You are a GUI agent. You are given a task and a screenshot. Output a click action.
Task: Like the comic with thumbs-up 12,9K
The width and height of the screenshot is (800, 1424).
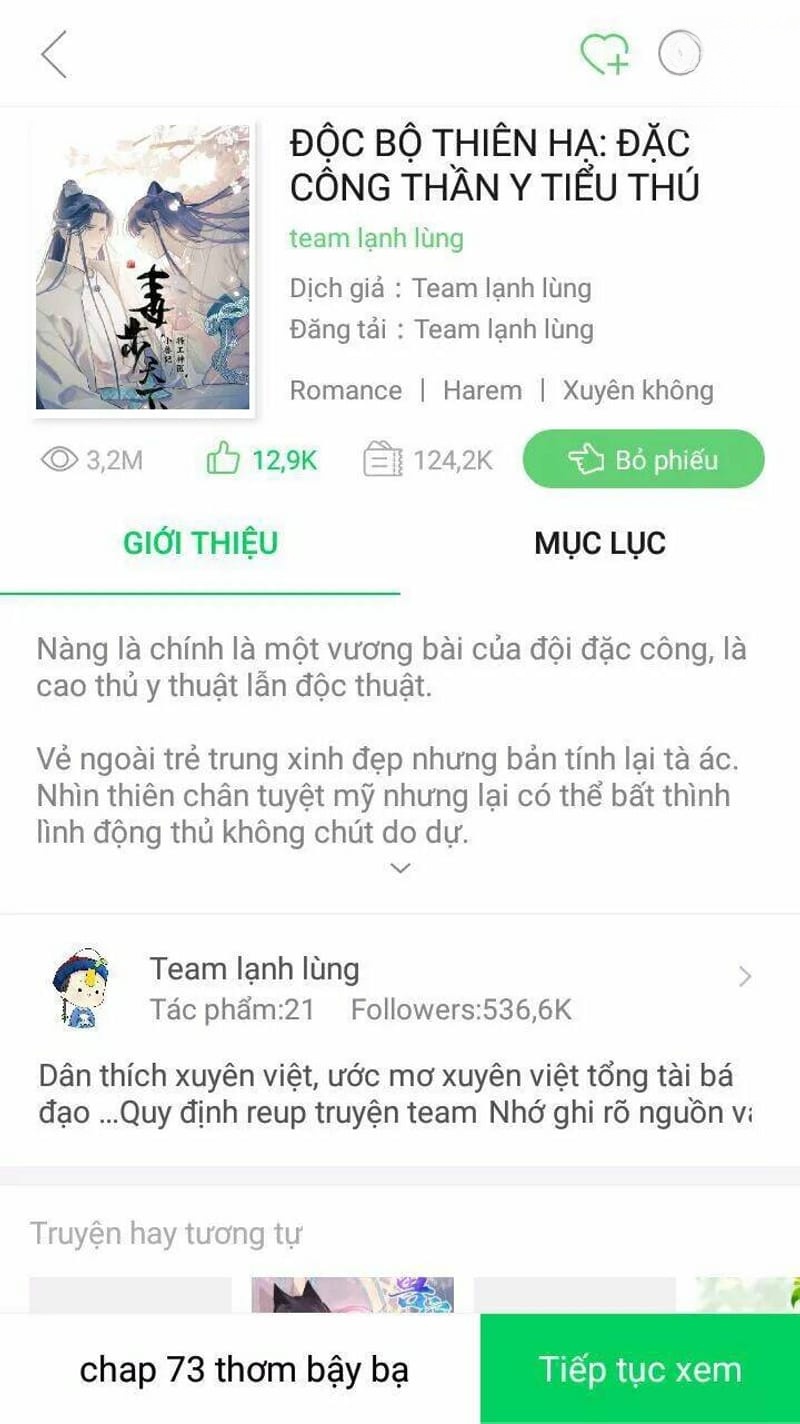[x=262, y=460]
